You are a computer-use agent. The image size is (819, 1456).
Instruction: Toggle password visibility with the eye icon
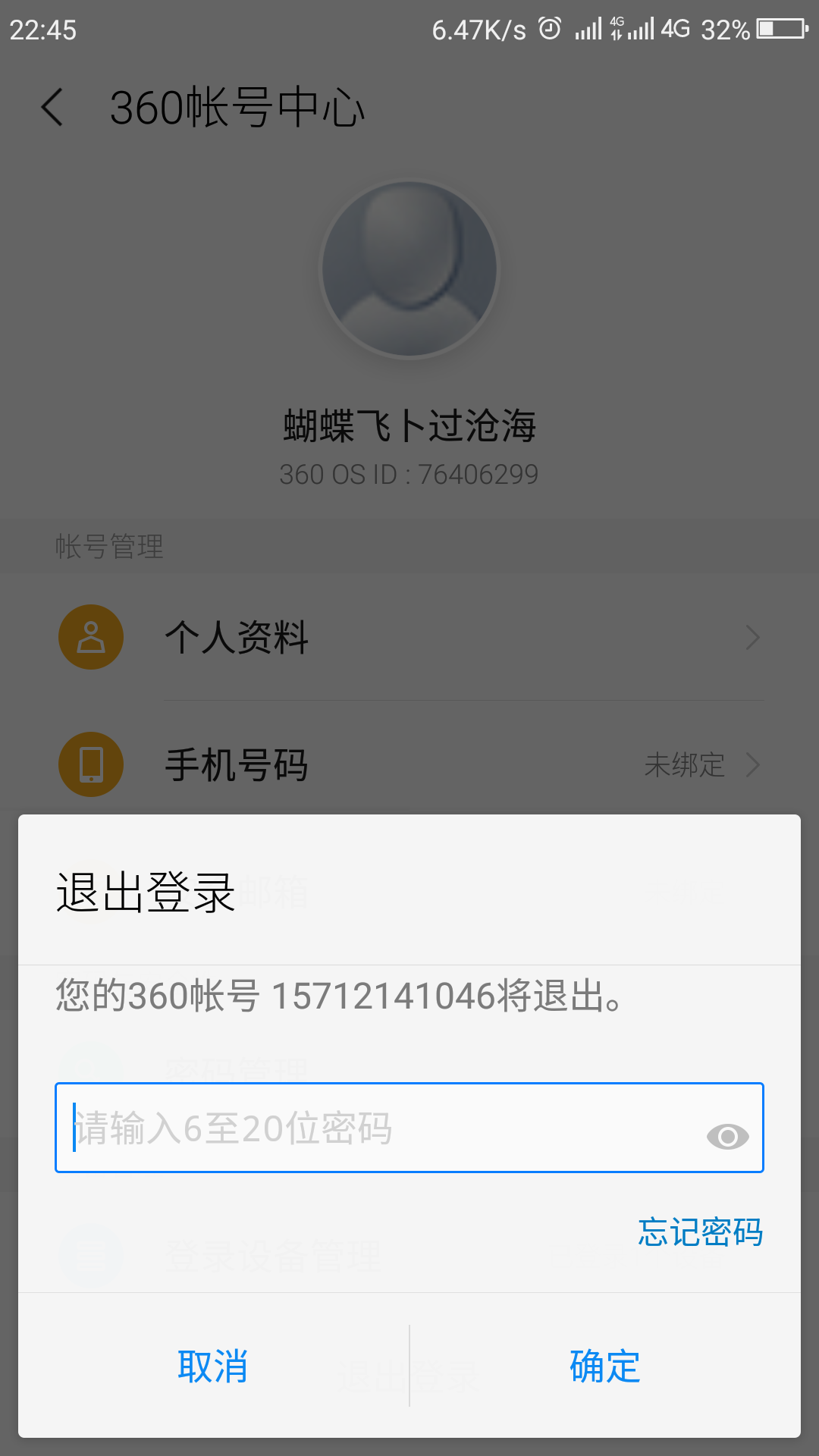pos(726,1135)
